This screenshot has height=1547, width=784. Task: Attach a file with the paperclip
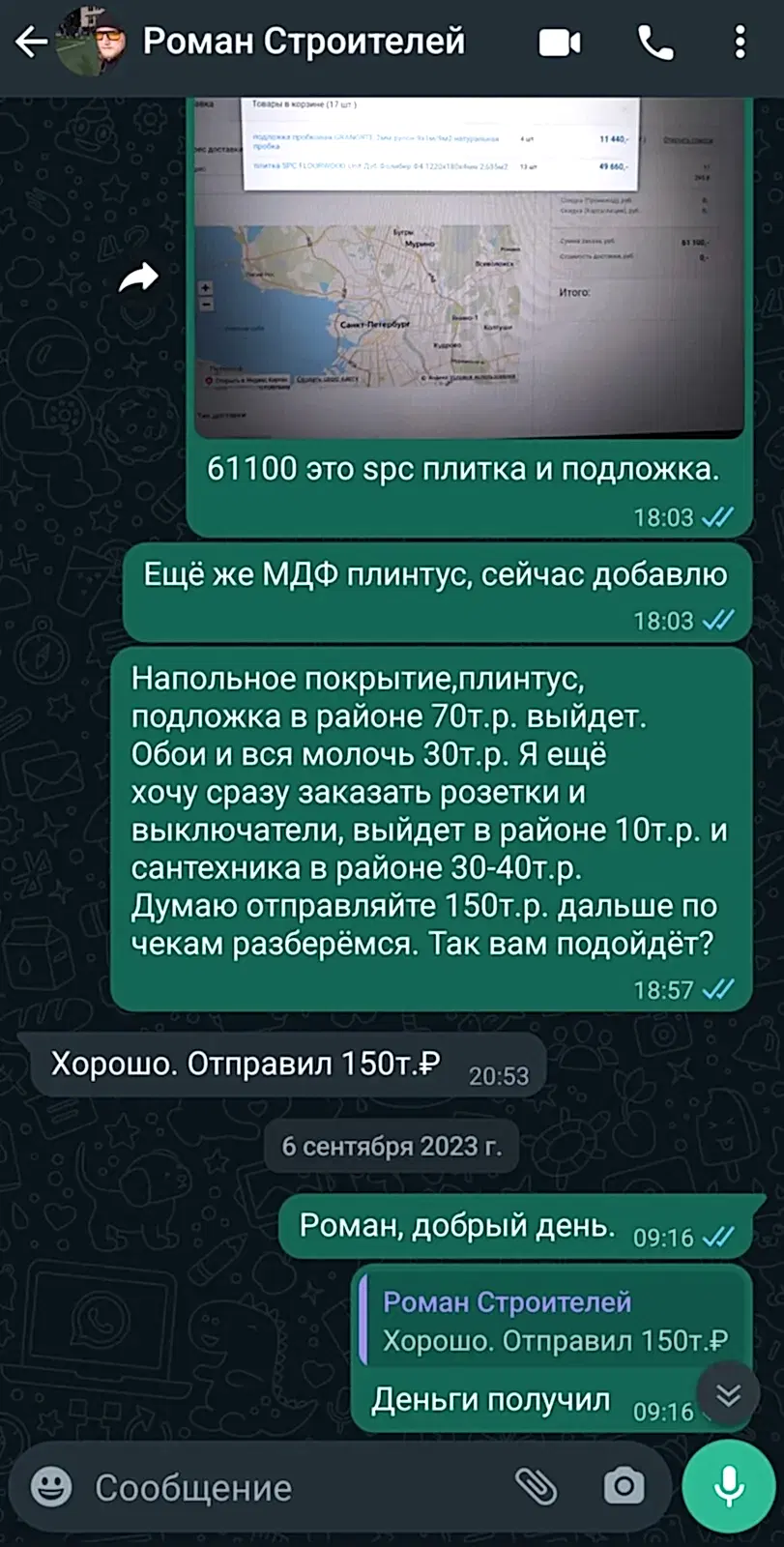click(x=535, y=1487)
